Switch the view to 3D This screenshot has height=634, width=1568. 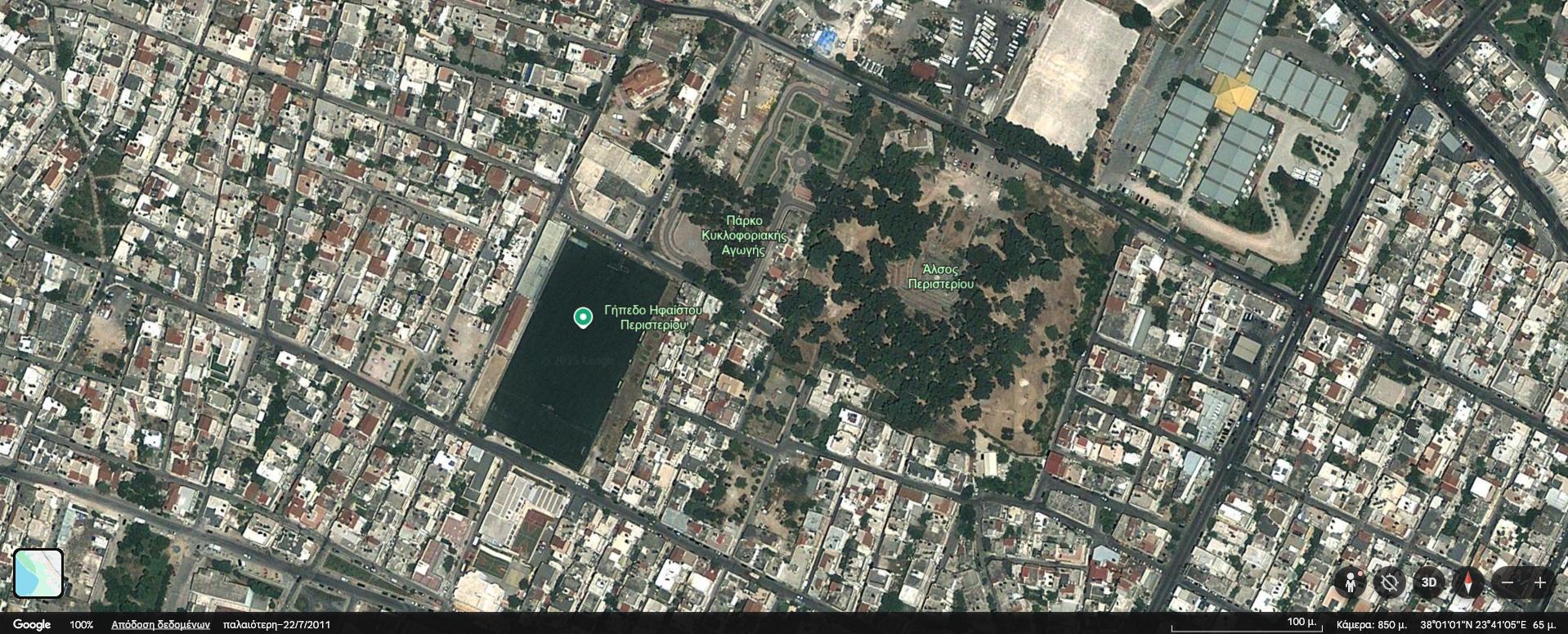(x=1428, y=583)
